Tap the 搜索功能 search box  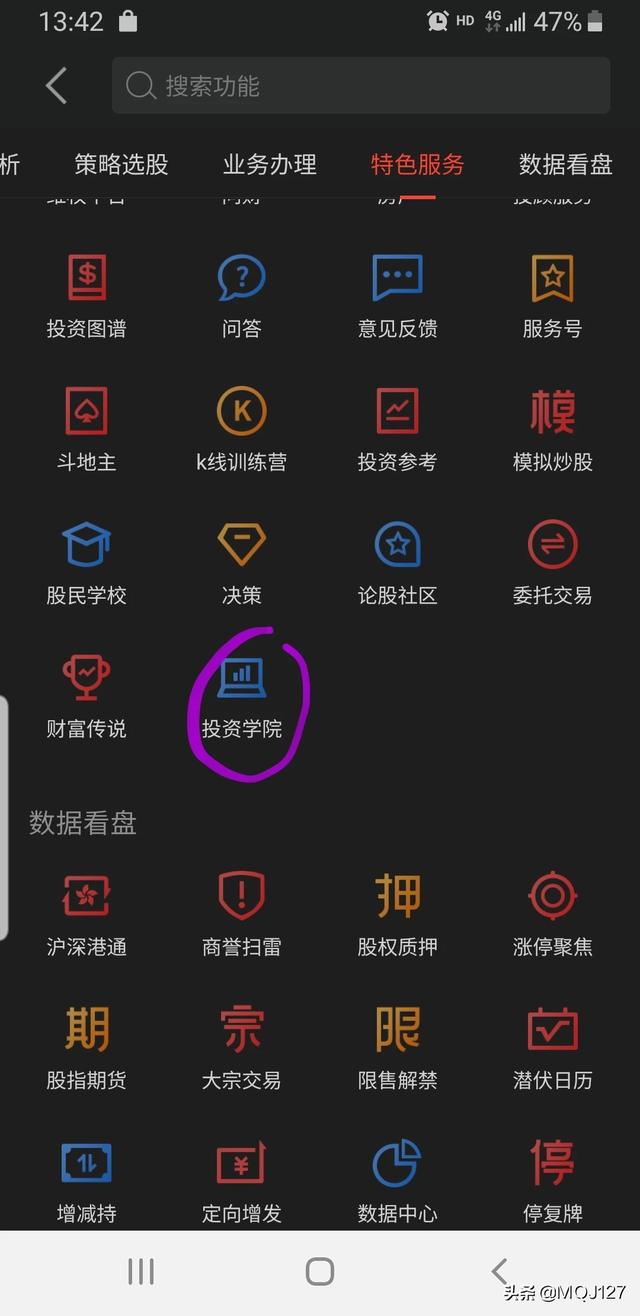pyautogui.click(x=360, y=86)
